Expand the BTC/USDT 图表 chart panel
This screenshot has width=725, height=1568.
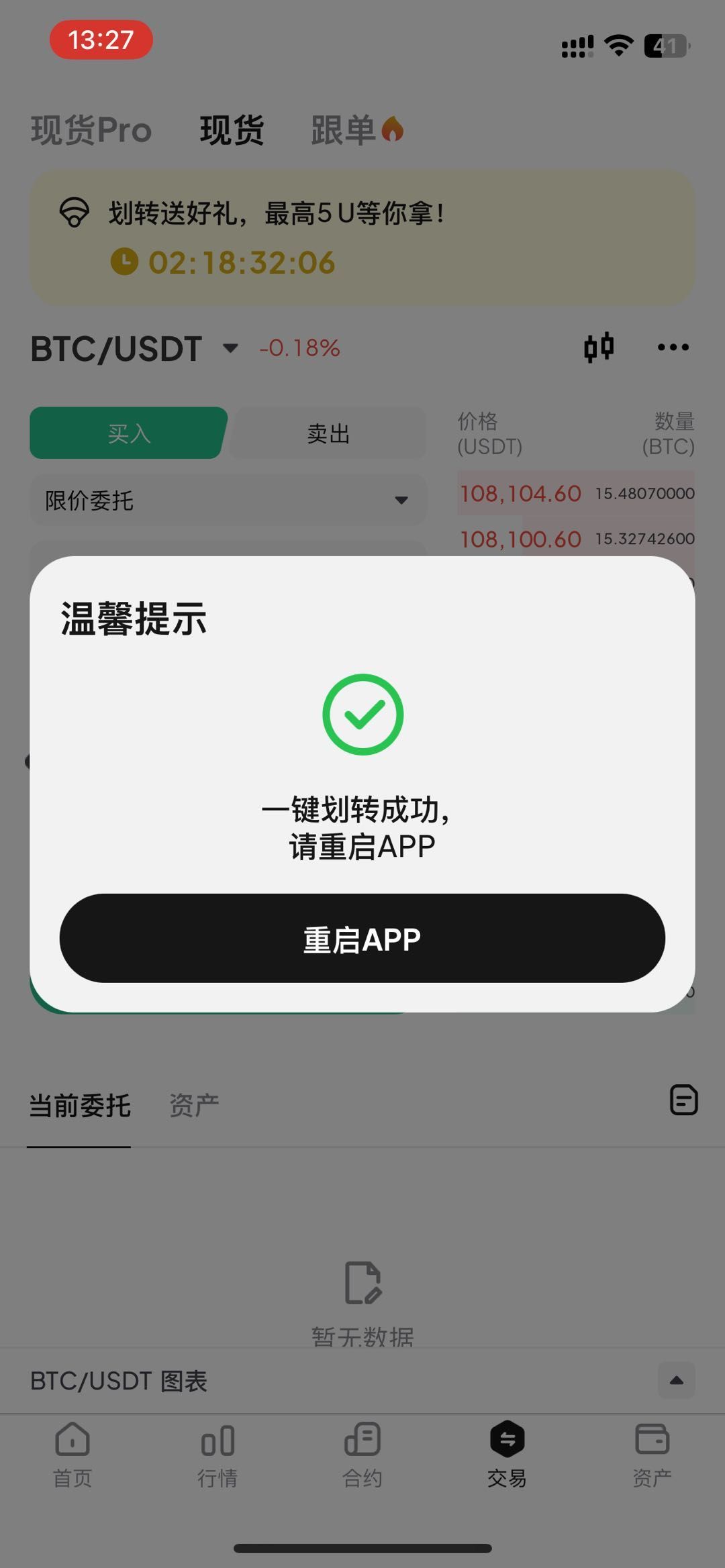(x=676, y=1381)
